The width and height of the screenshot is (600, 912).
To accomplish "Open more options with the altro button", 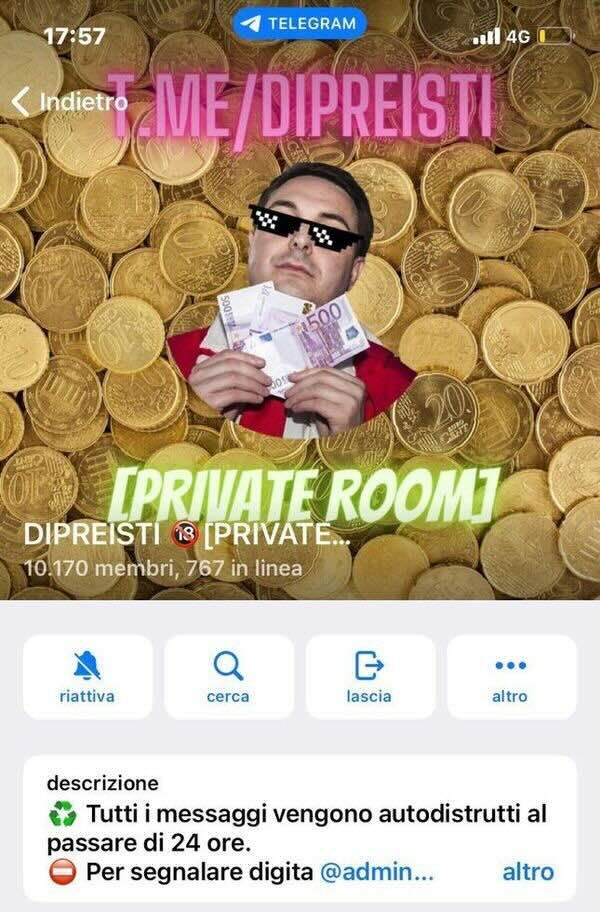I will tap(510, 677).
